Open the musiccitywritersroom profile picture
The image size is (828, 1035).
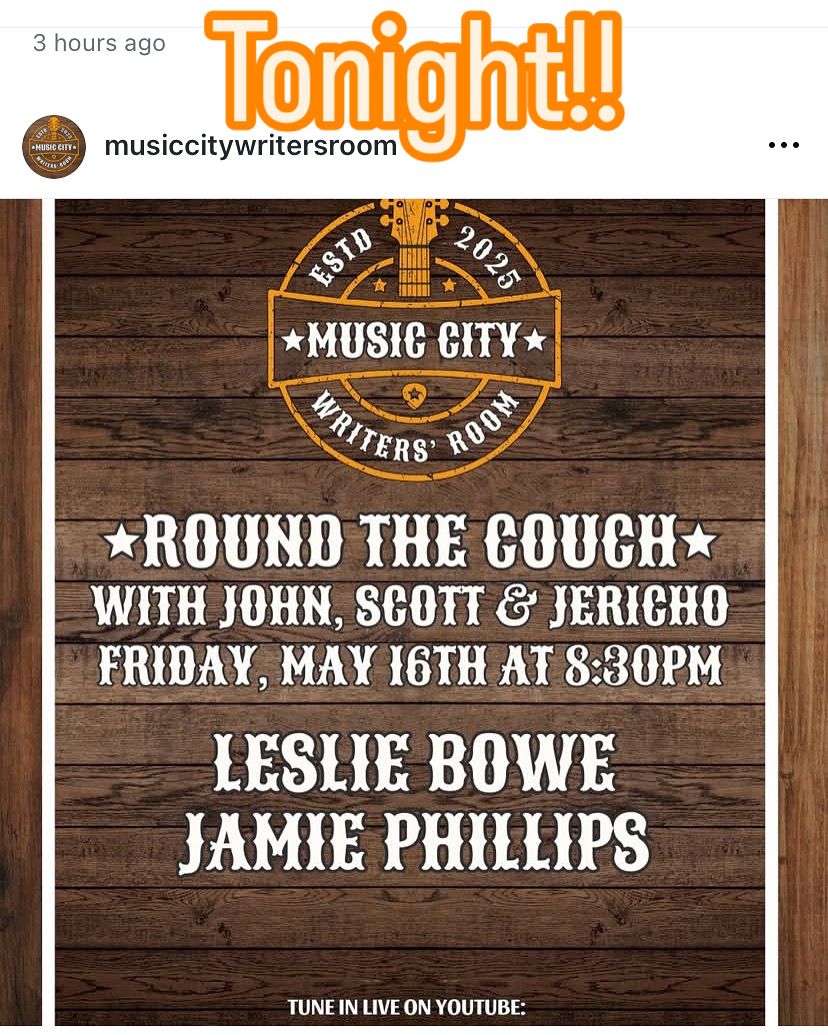coord(54,146)
